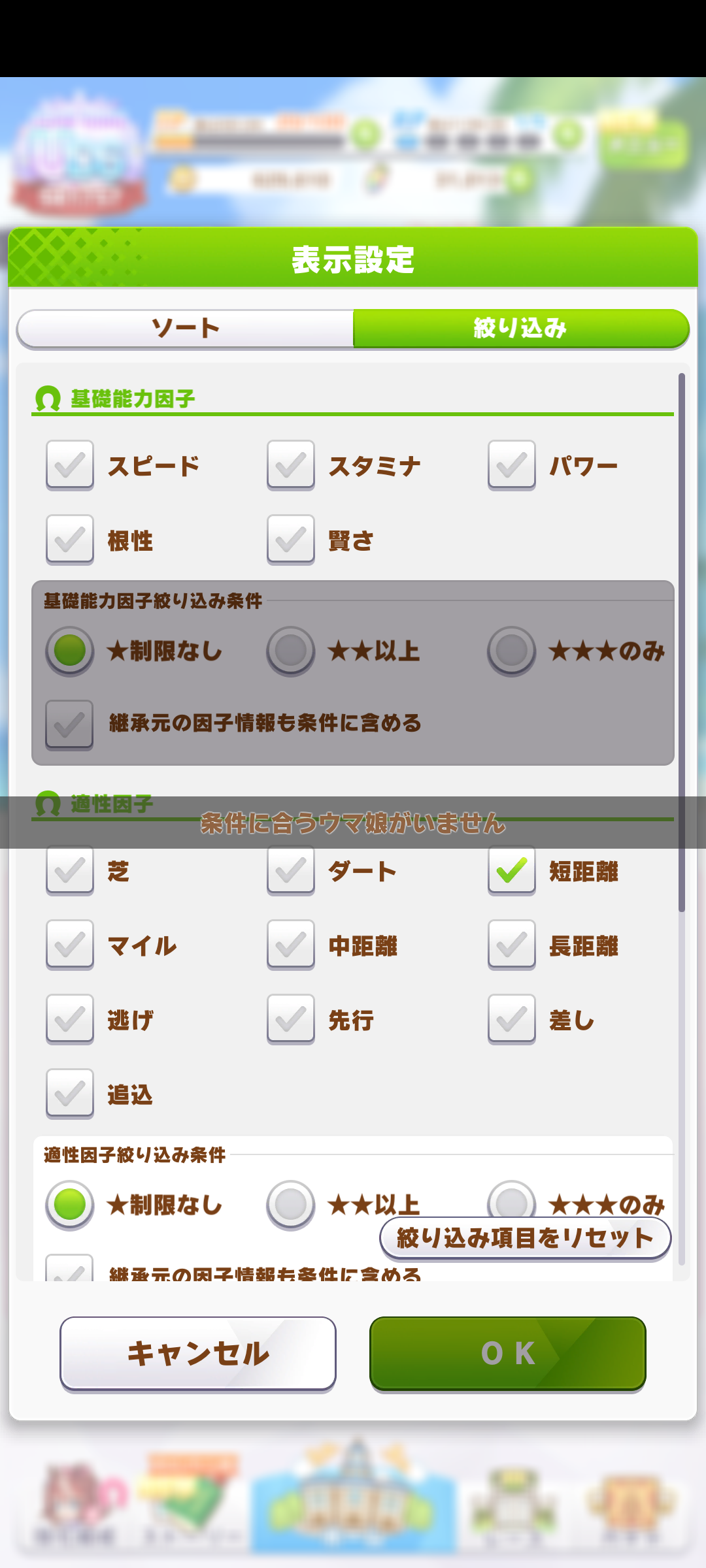Enable the 差し checkbox
Viewport: 706px width, 1568px height.
(512, 1019)
